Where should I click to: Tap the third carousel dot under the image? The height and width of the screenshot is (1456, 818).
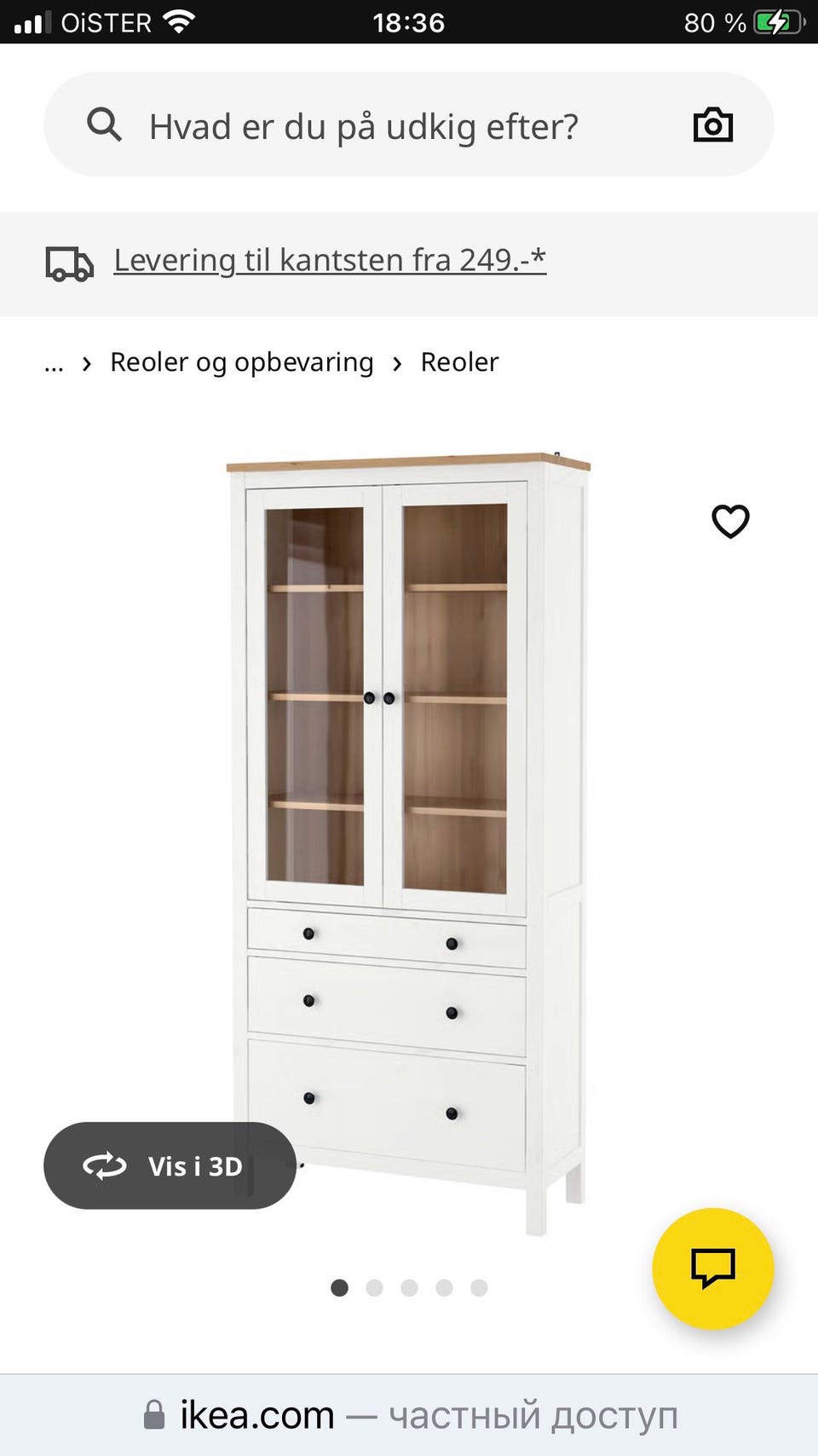click(410, 1288)
